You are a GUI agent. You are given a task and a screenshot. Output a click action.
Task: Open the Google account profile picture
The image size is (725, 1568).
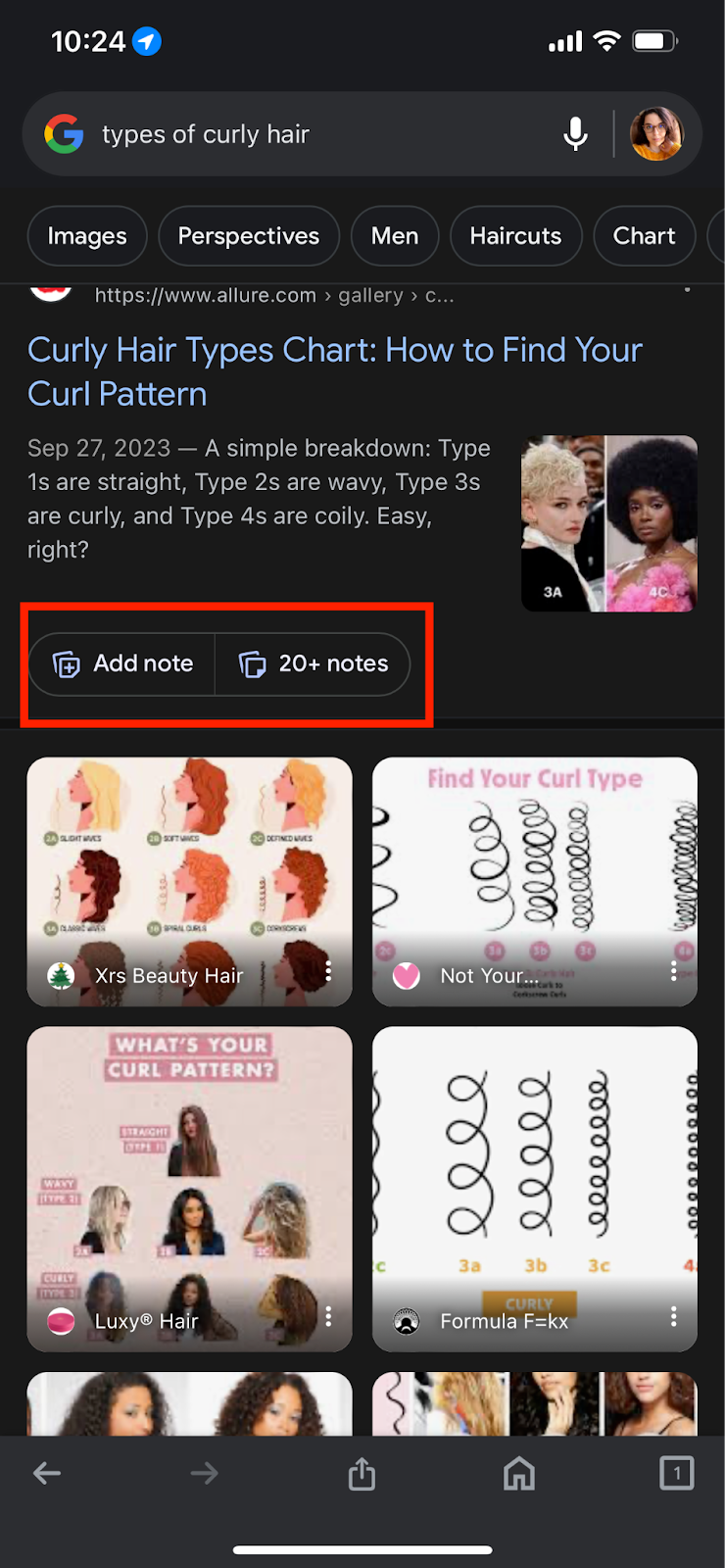[x=656, y=134]
